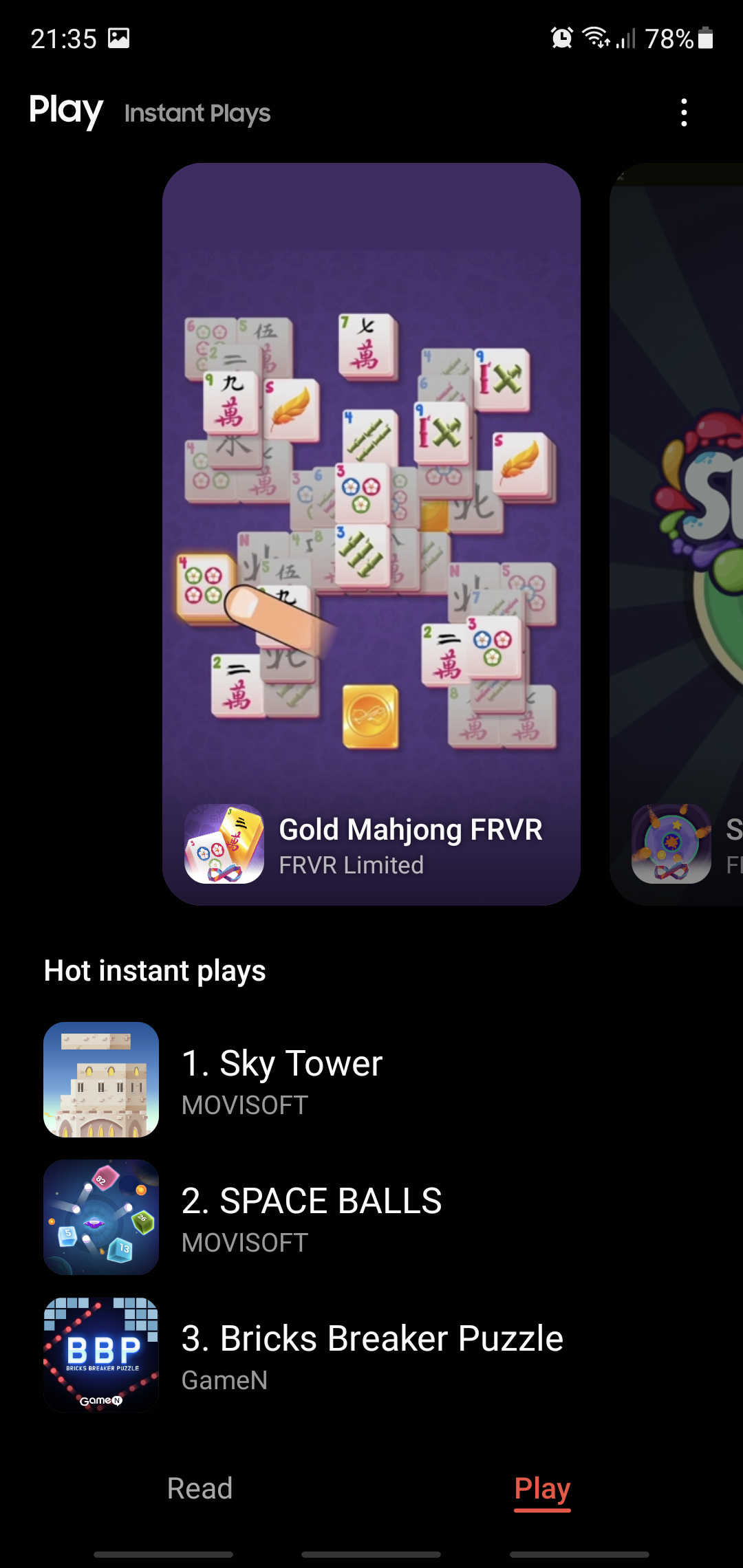Open the Gold Mahjong FRVR card
The image size is (743, 1568).
(x=371, y=534)
